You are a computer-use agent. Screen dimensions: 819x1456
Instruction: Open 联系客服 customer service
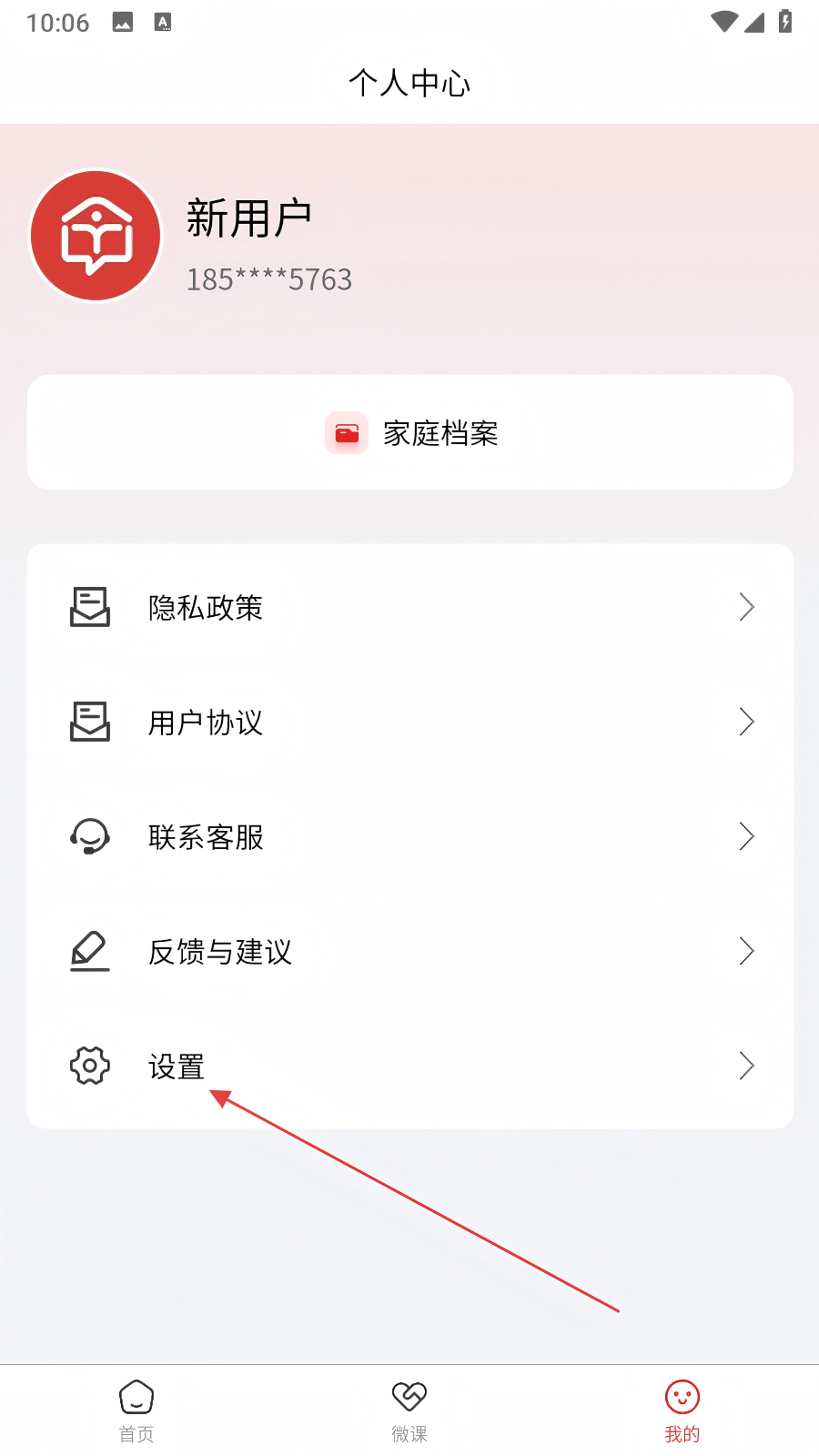410,836
